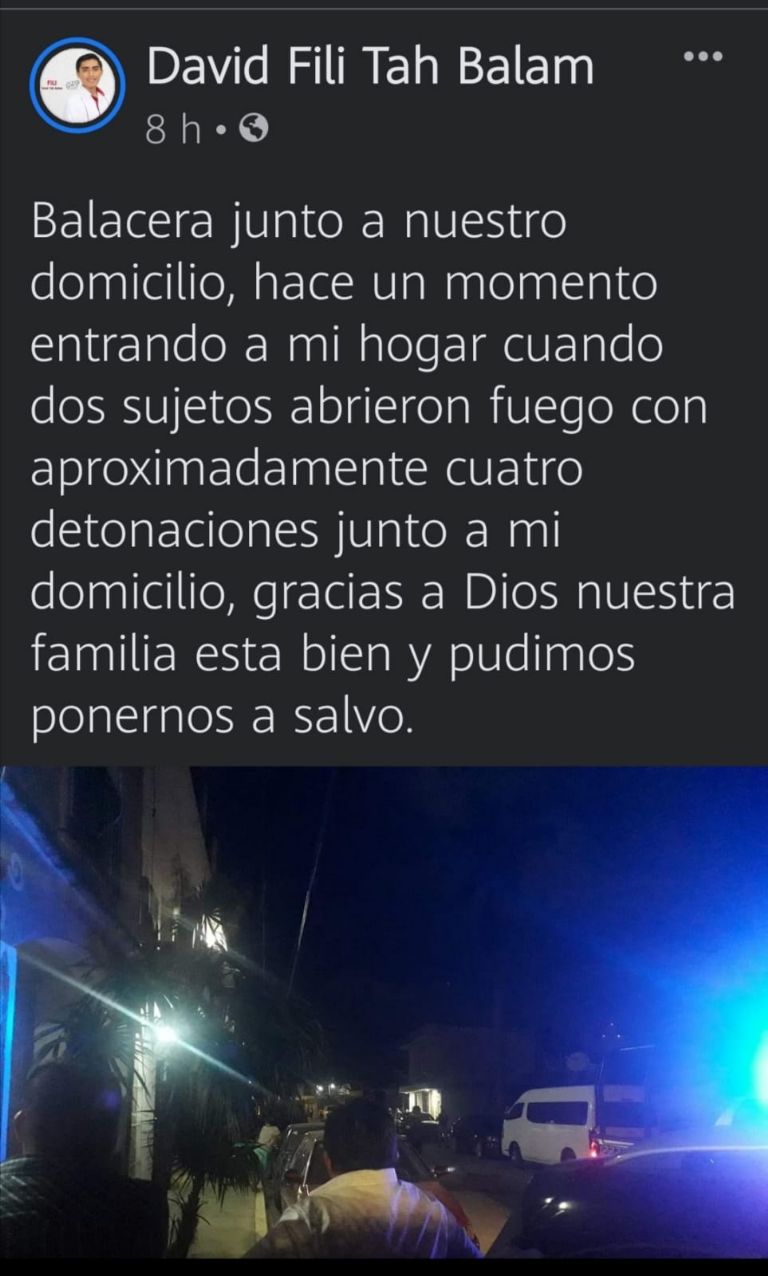Open the attached night street photo
Viewport: 768px width, 1276px height.
tap(384, 1010)
